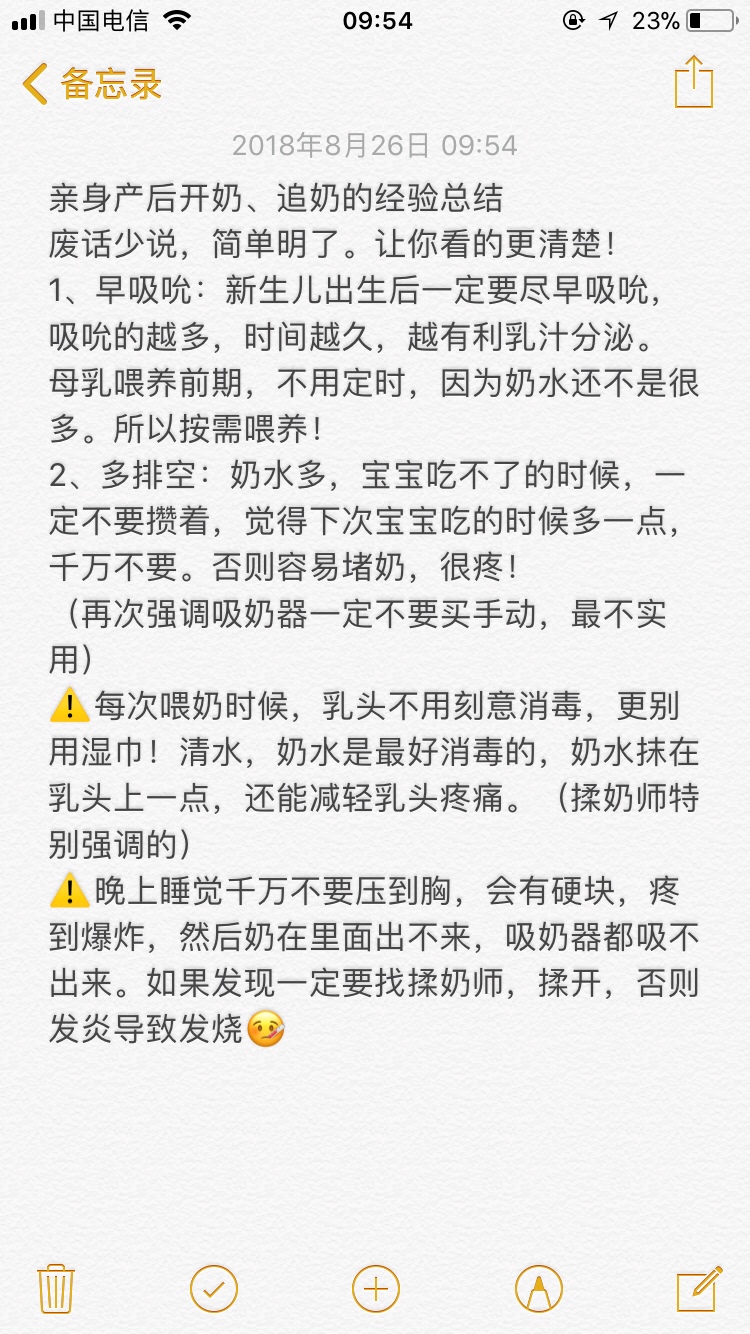Compose a new note
750x1334 pixels.
(699, 1287)
